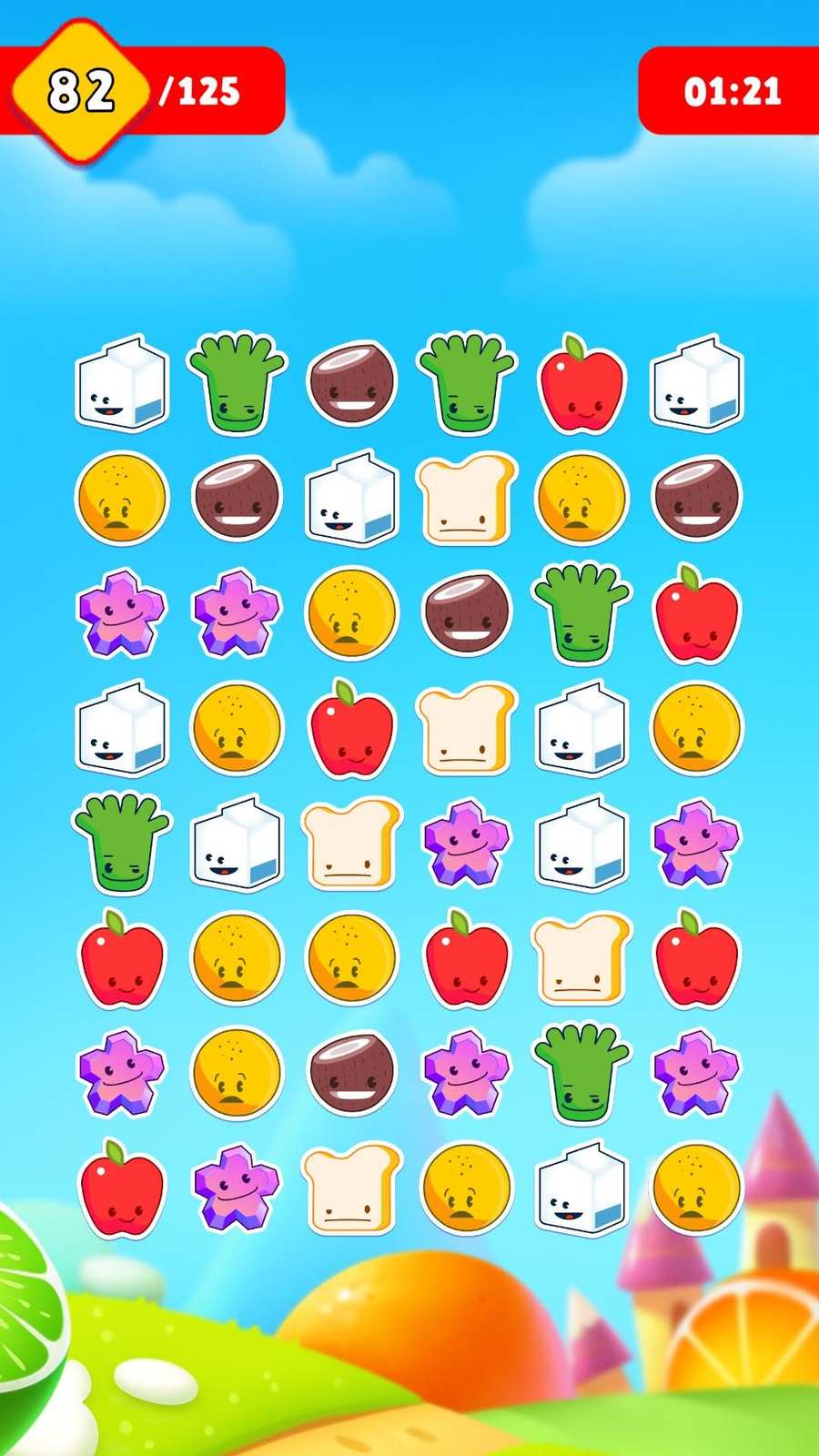Viewport: 819px width, 1456px height.
Task: Tap the orange between purple star and coconut
Action: click(237, 1073)
